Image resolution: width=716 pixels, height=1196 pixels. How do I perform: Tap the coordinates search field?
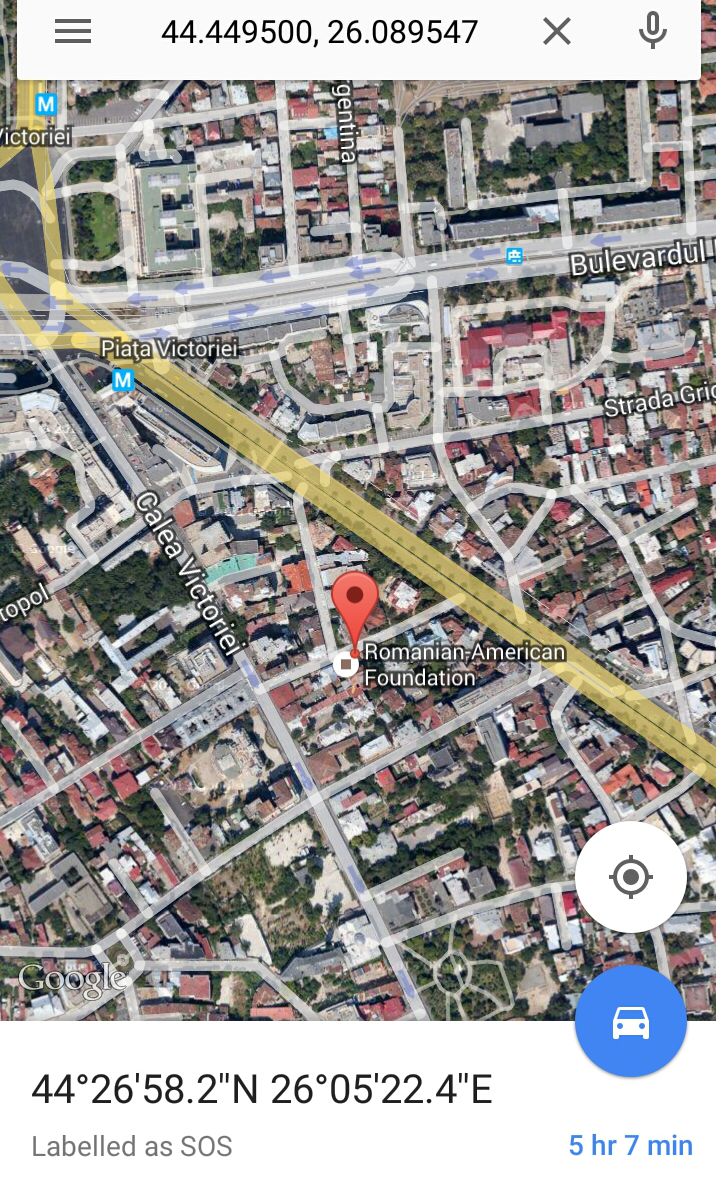319,32
